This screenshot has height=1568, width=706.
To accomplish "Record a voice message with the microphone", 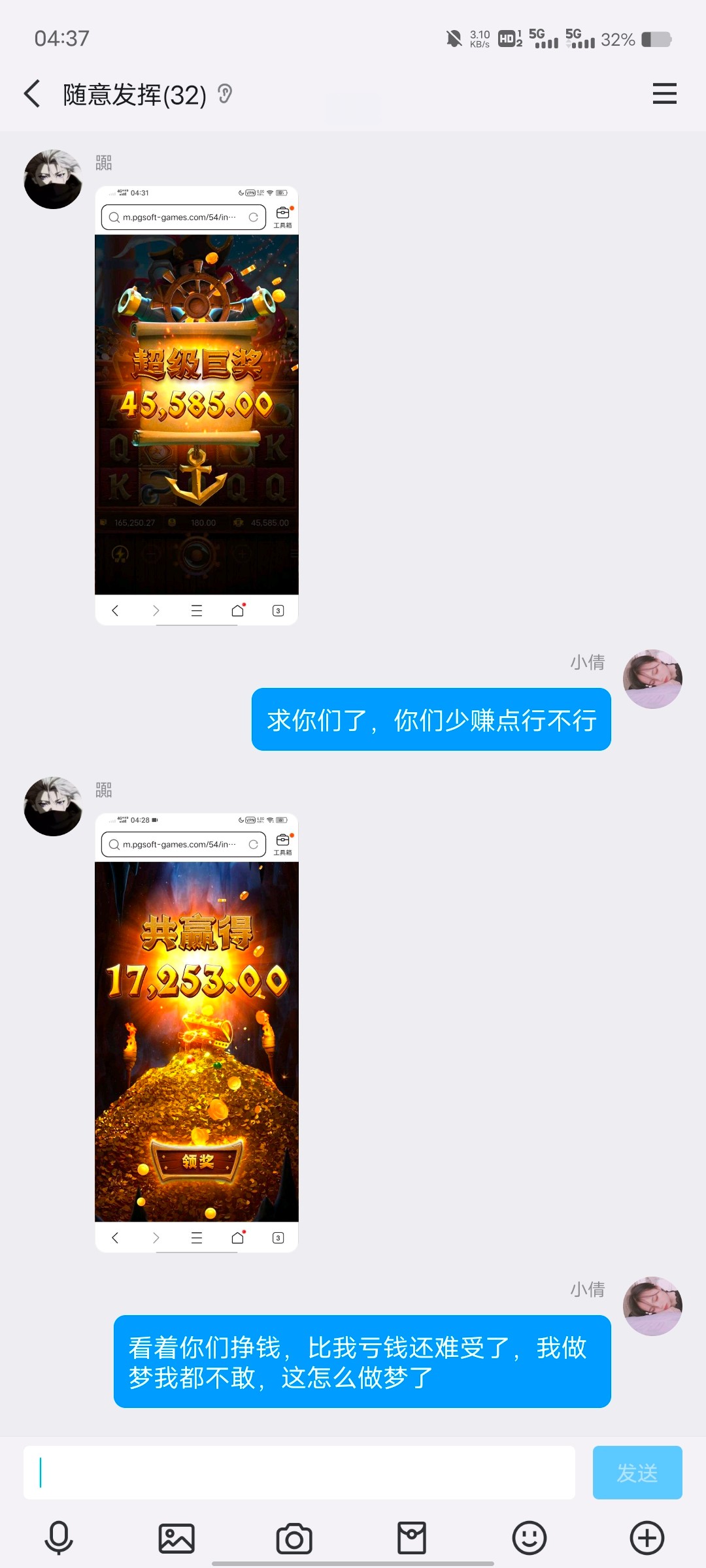I will click(59, 1538).
